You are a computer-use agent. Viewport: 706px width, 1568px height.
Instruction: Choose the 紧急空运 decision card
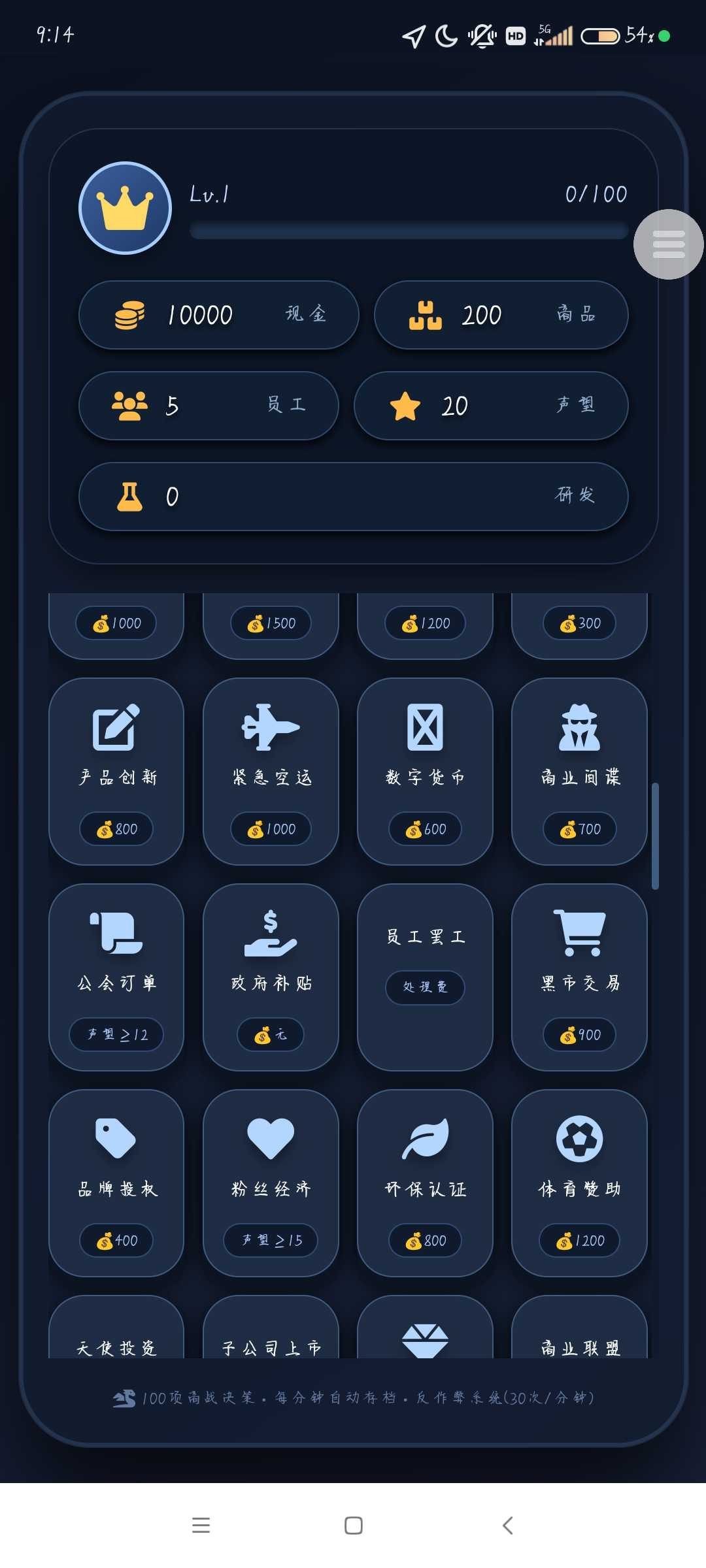271,771
